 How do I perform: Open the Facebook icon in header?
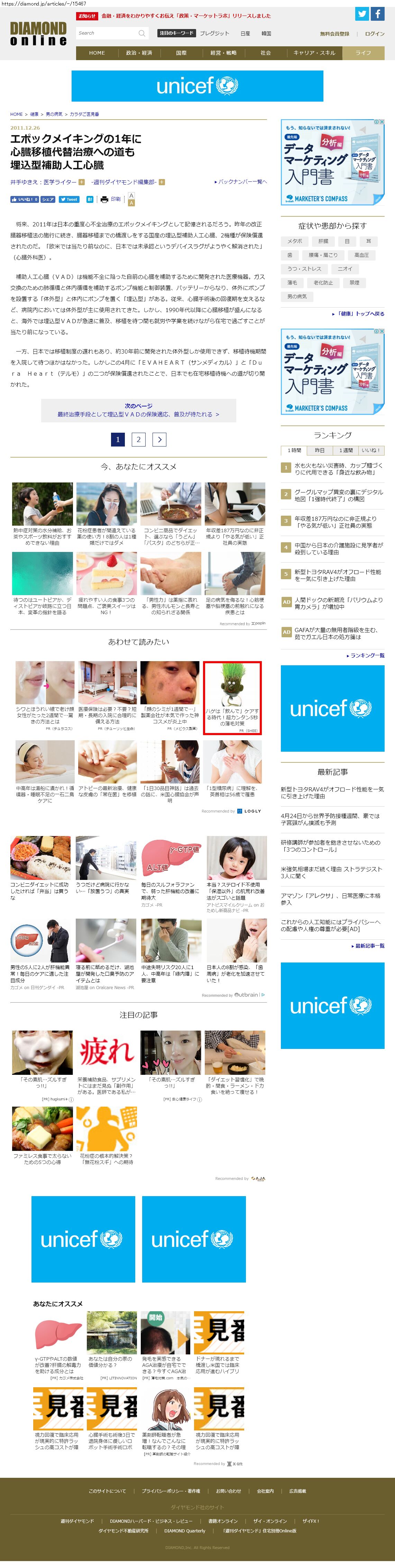click(x=377, y=14)
